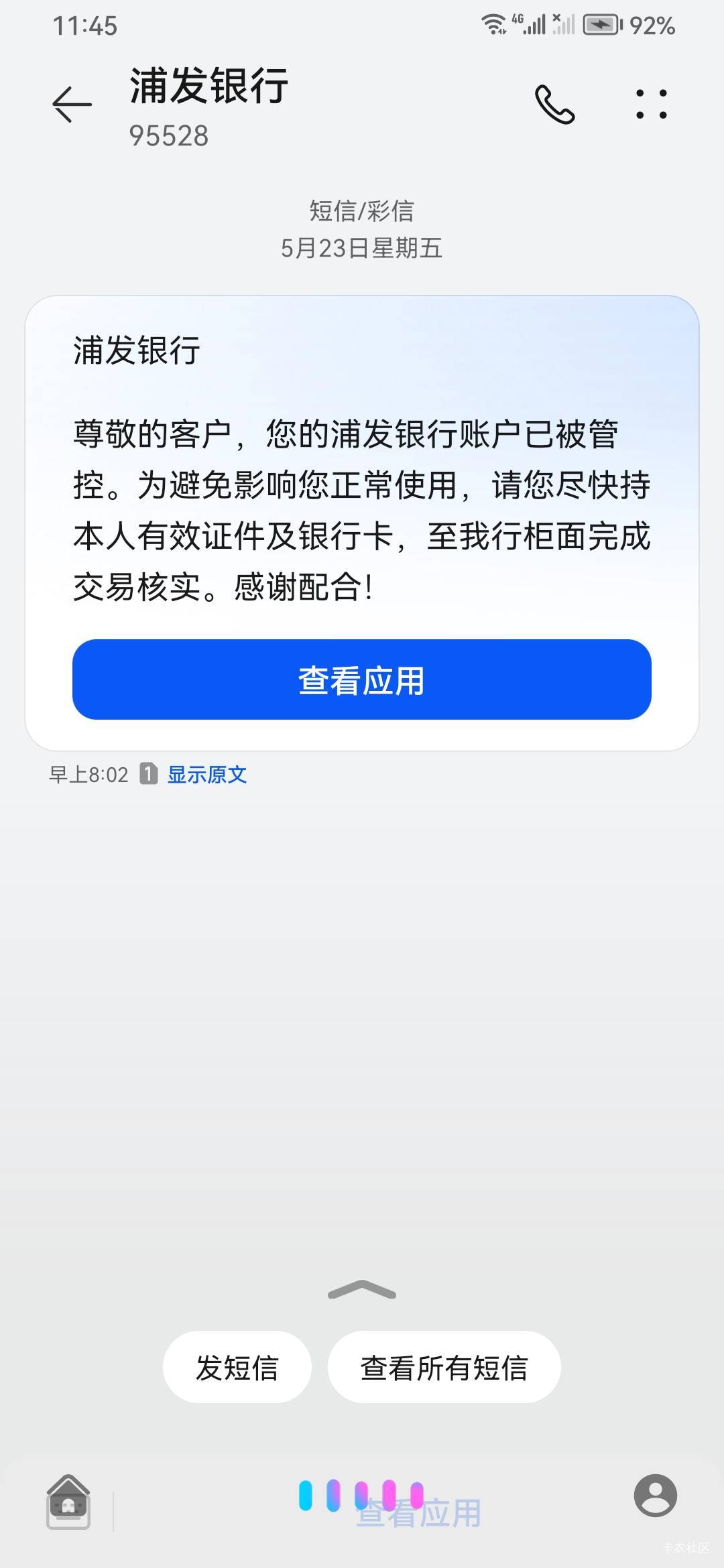Expand the panel with the up chevron
This screenshot has height=1568, width=724.
click(362, 1289)
